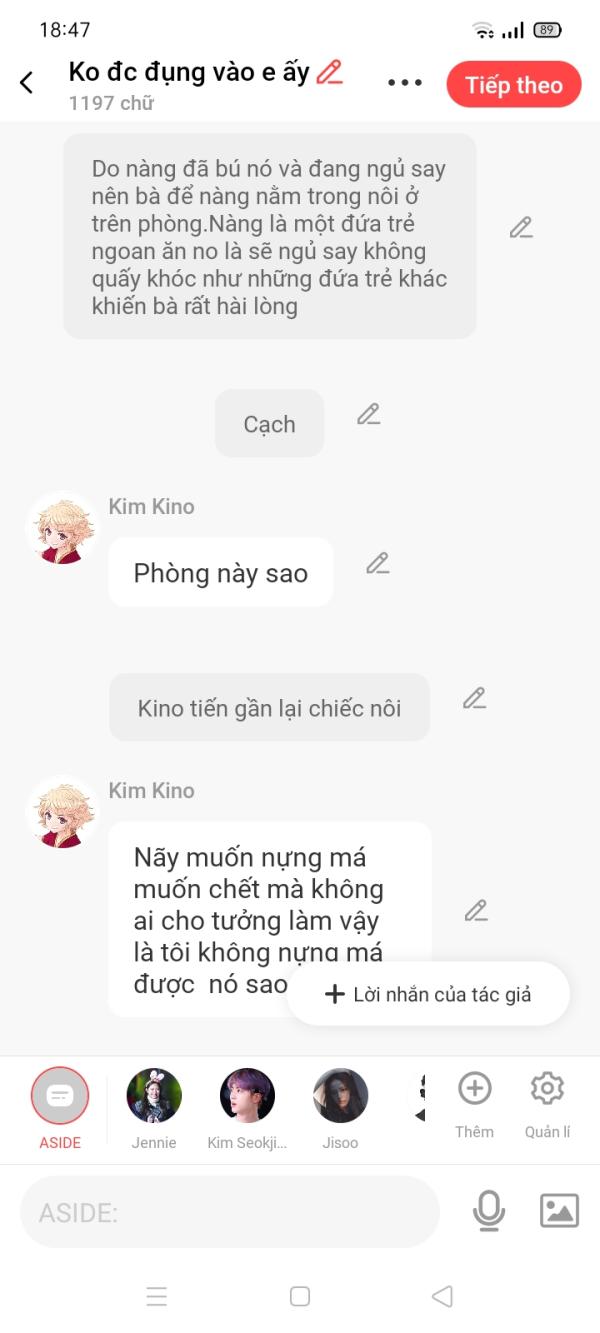
Task: Add Lời nhắn của tác giả
Action: (428, 994)
